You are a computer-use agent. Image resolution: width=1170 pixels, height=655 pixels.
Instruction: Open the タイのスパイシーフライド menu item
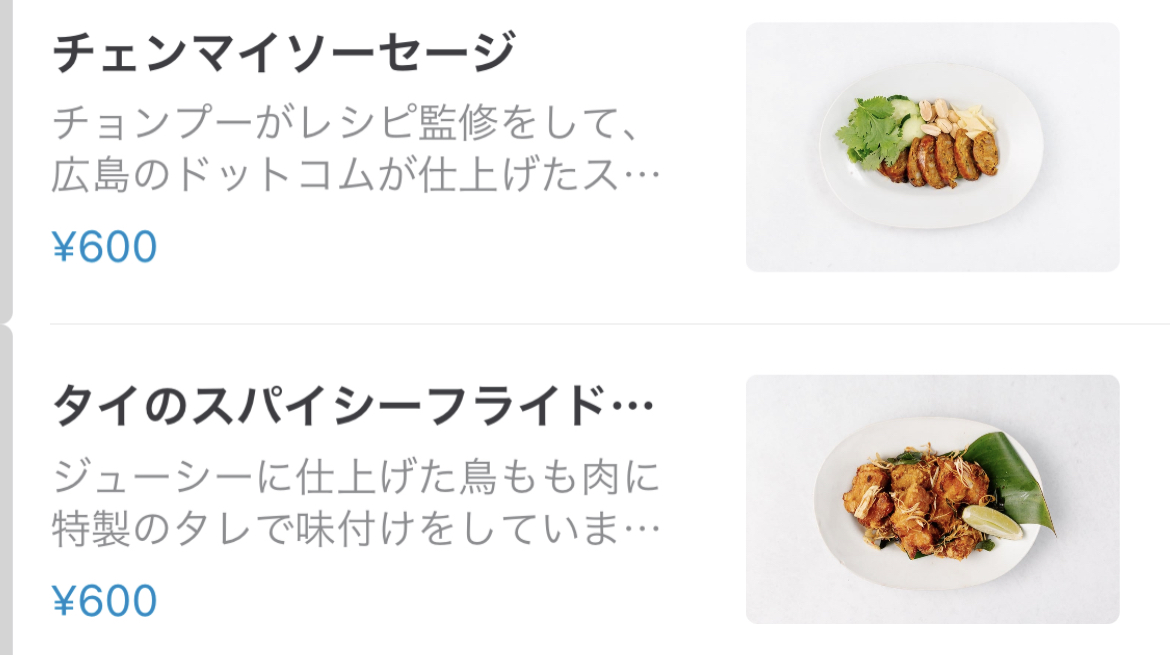(x=352, y=406)
